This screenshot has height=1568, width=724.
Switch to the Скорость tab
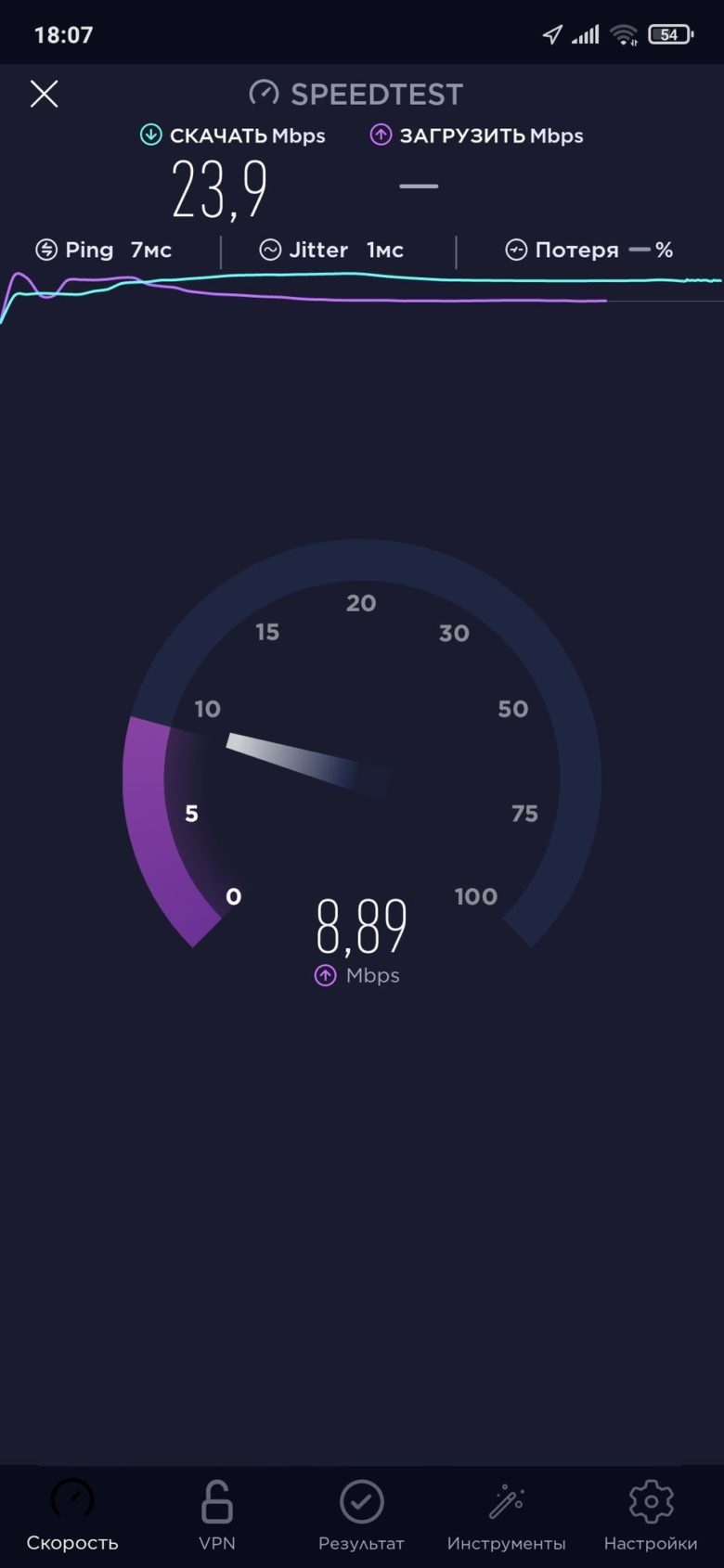[72, 1516]
